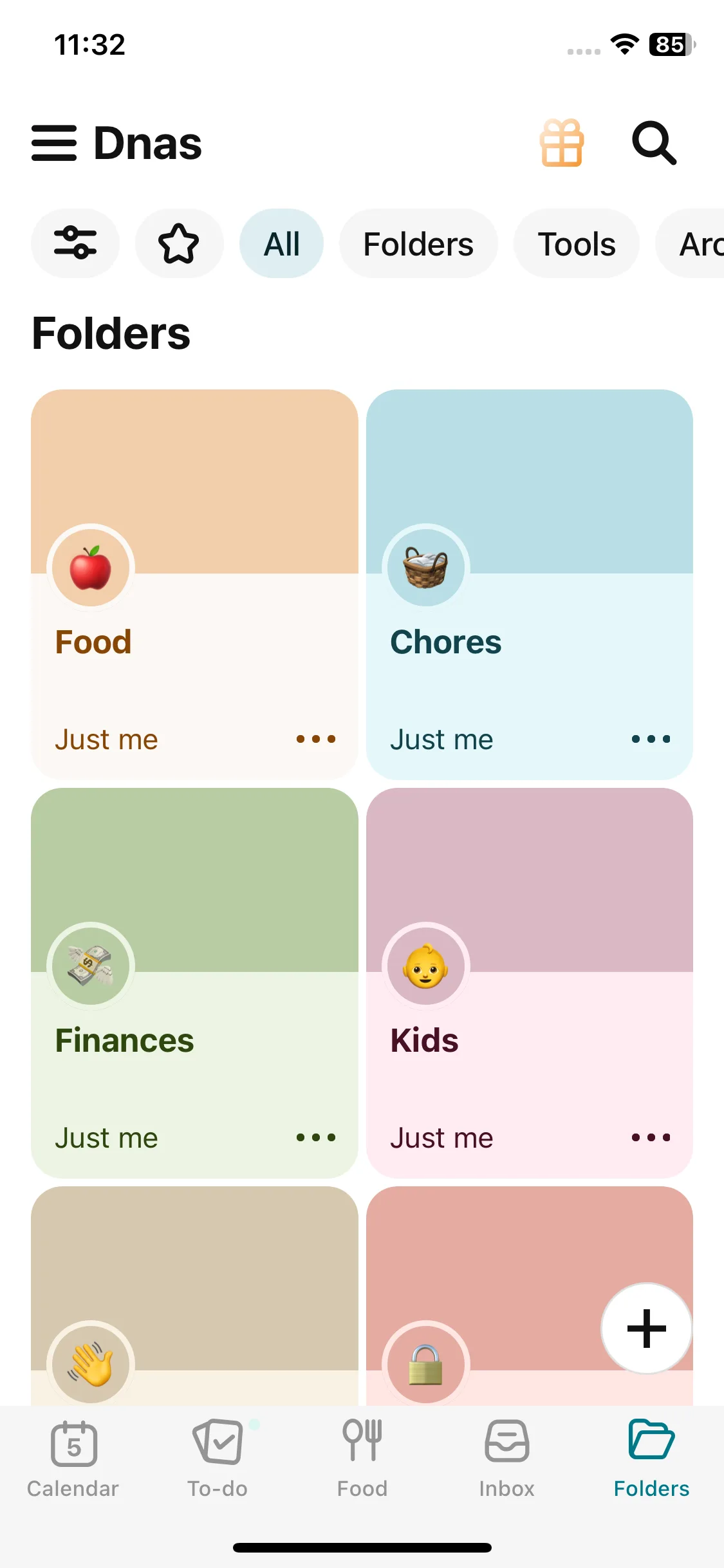The width and height of the screenshot is (724, 1568).
Task: Open more options for Finances folder
Action: coord(316,1137)
